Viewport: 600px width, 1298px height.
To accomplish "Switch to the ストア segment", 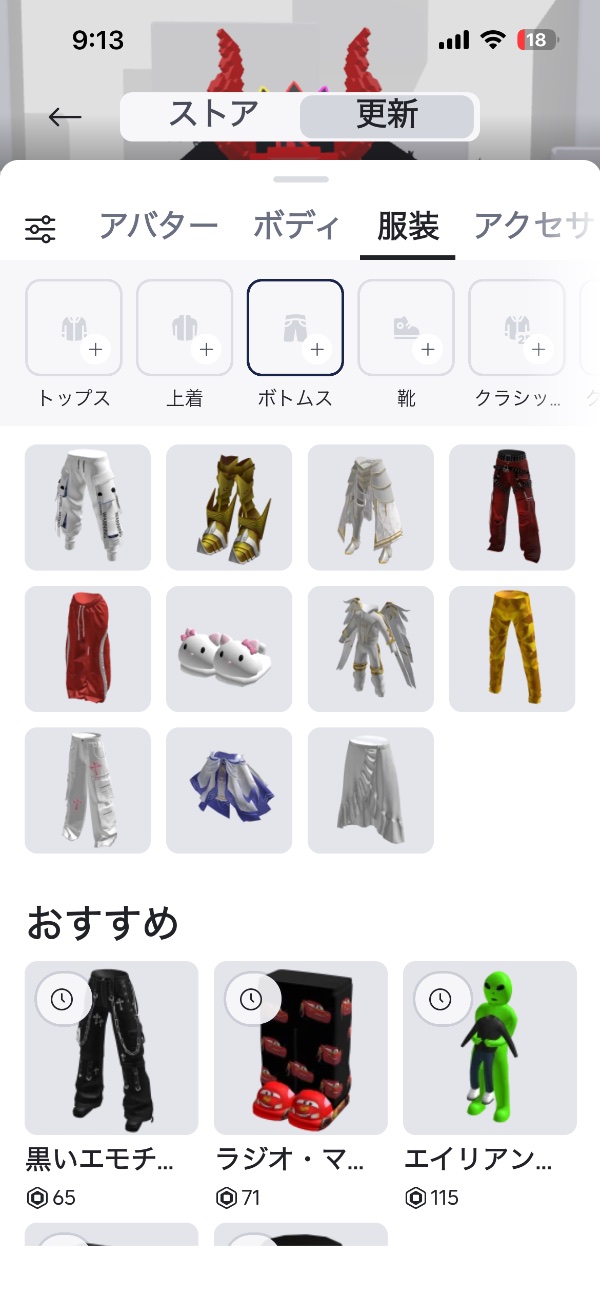I will click(x=213, y=116).
